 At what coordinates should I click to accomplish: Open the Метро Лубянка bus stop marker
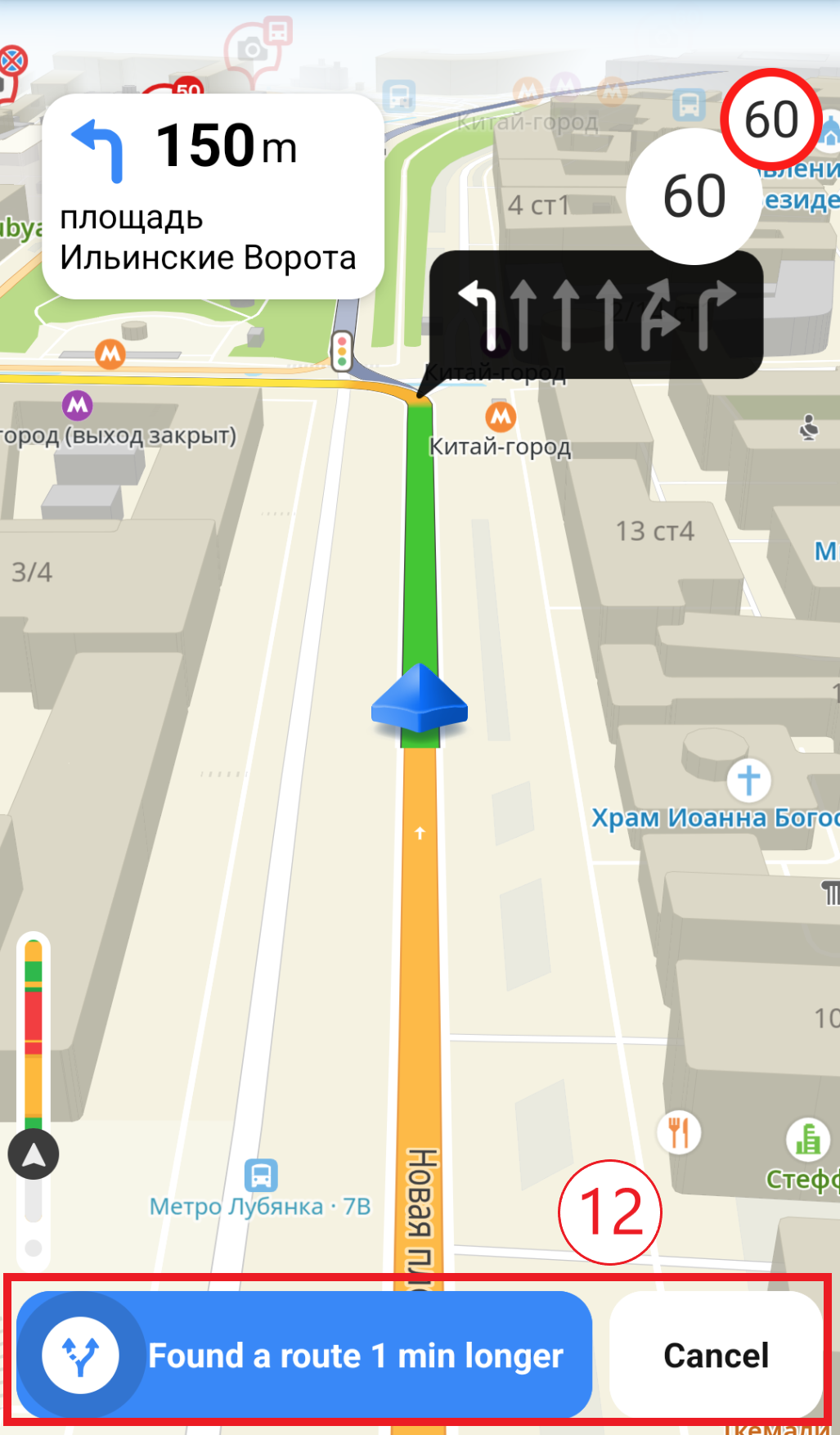click(x=261, y=1176)
